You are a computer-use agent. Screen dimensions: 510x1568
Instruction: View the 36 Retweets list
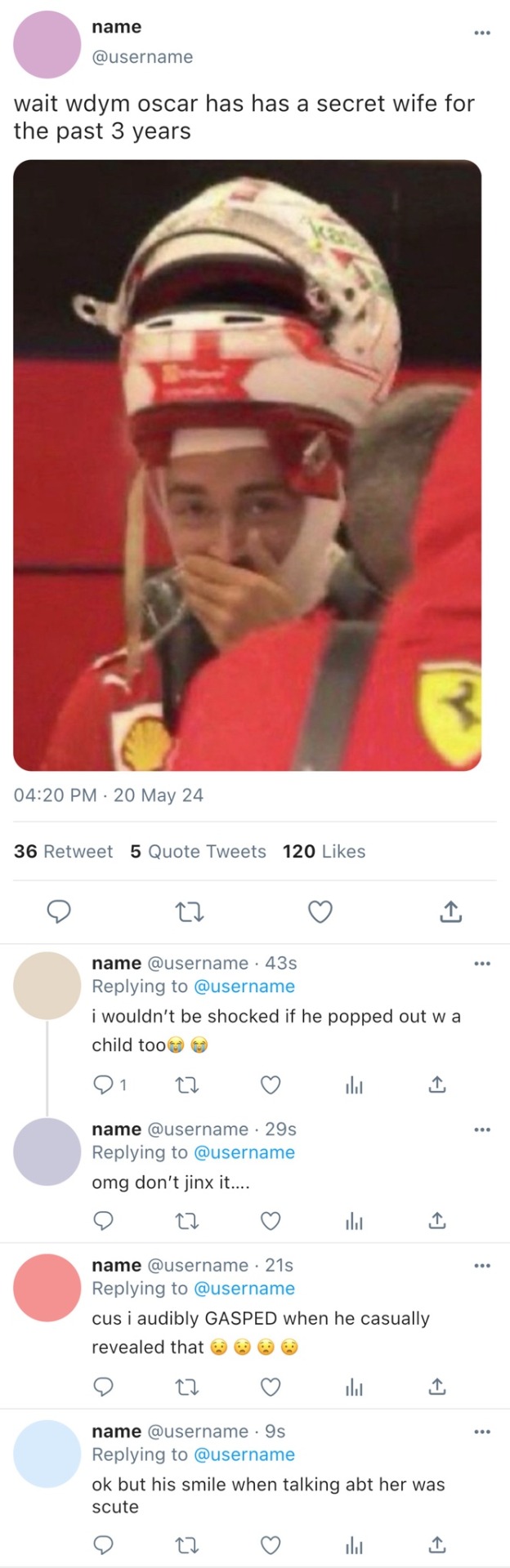click(x=63, y=851)
